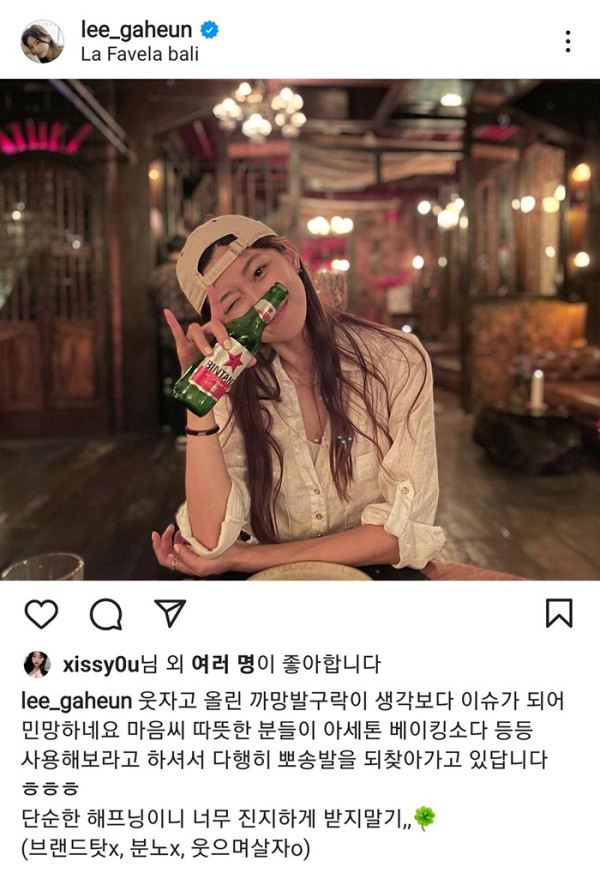Open the post photo

[x=300, y=330]
